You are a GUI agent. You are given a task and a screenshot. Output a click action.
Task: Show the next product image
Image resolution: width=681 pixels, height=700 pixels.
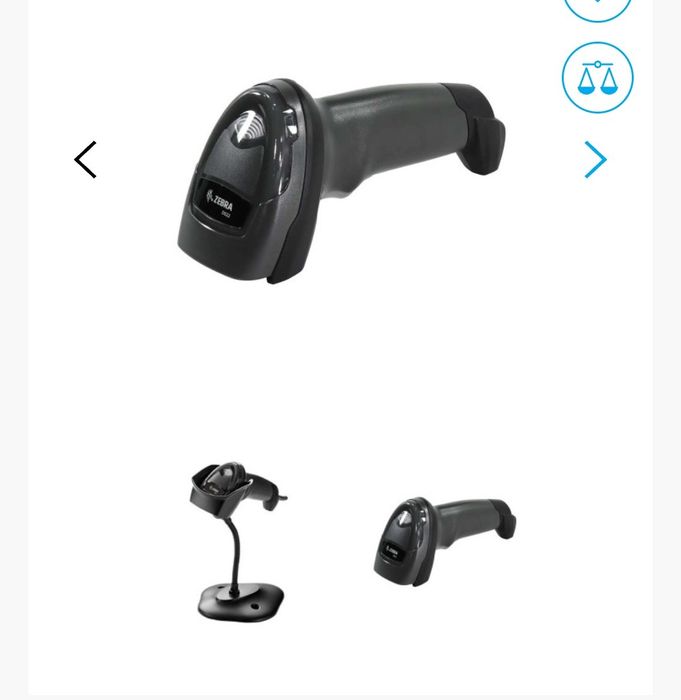(x=595, y=160)
